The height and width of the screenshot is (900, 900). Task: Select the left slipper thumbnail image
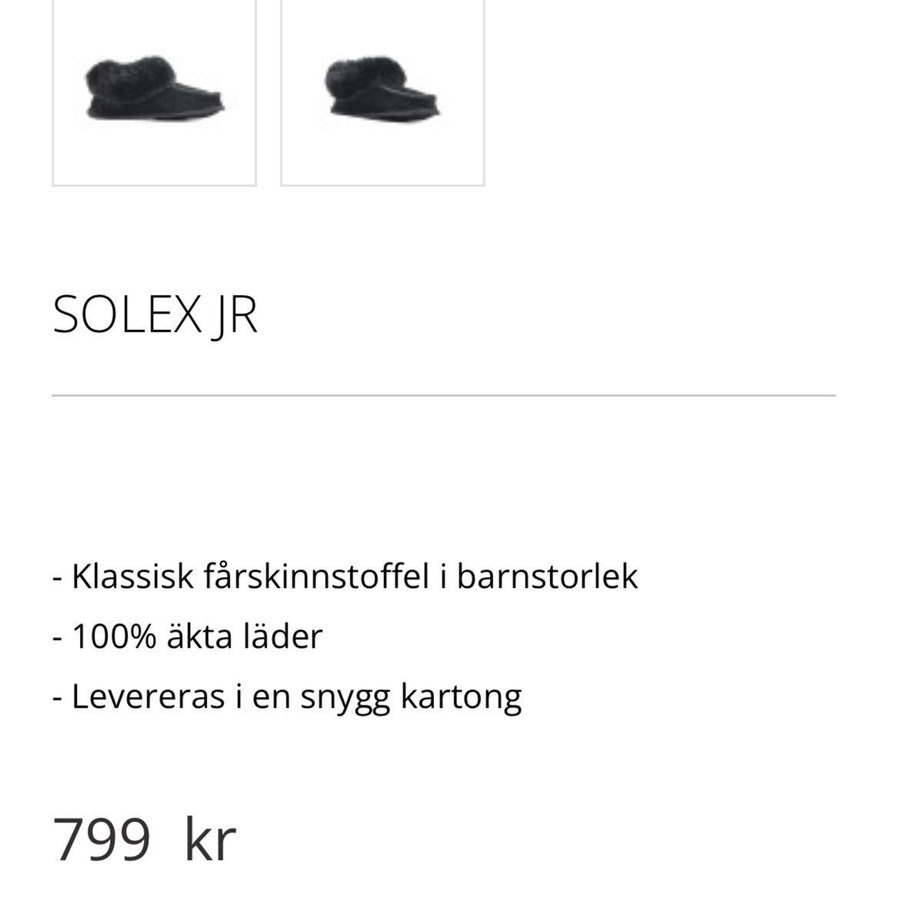point(154,92)
